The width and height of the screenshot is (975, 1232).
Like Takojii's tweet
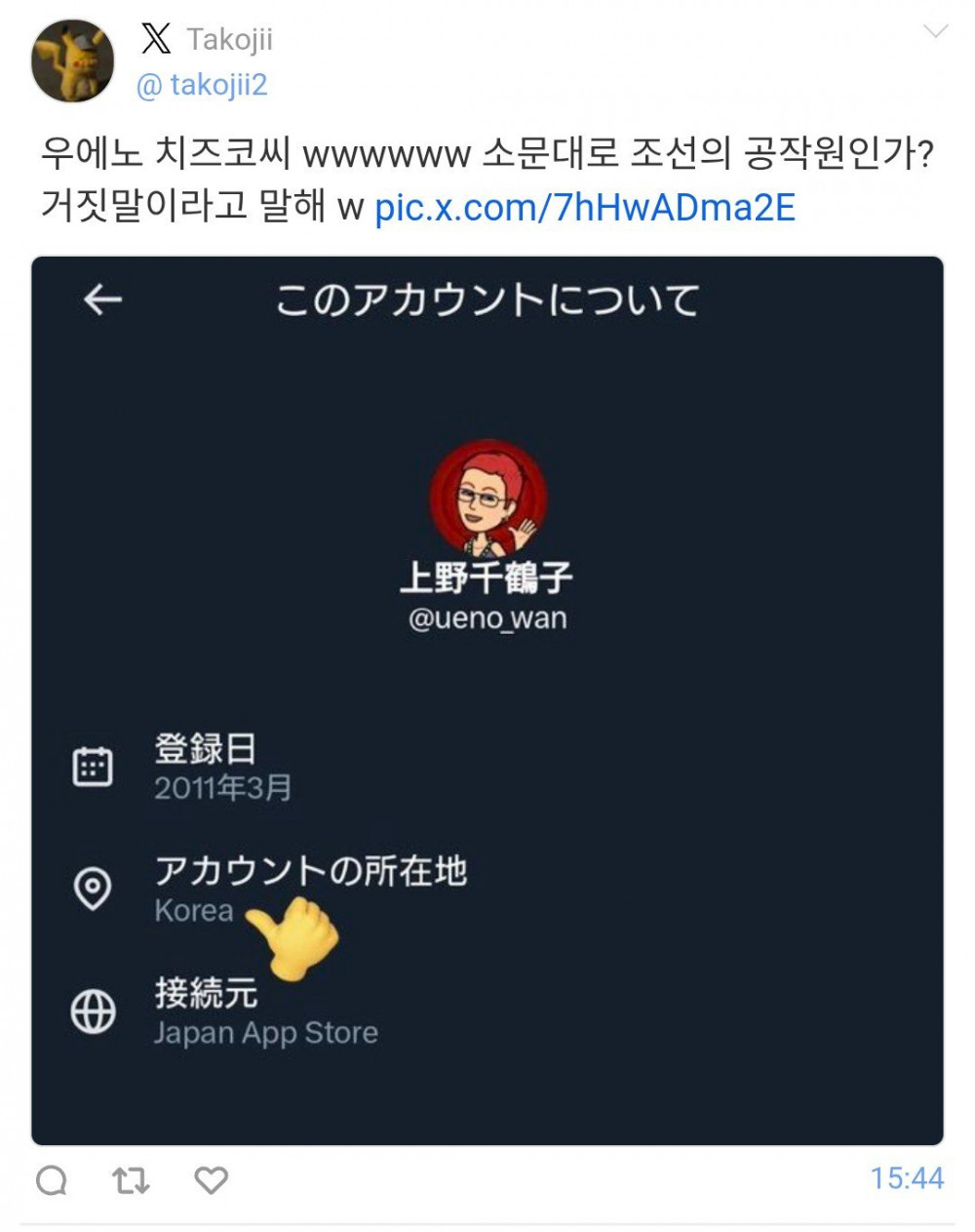pos(211,1180)
